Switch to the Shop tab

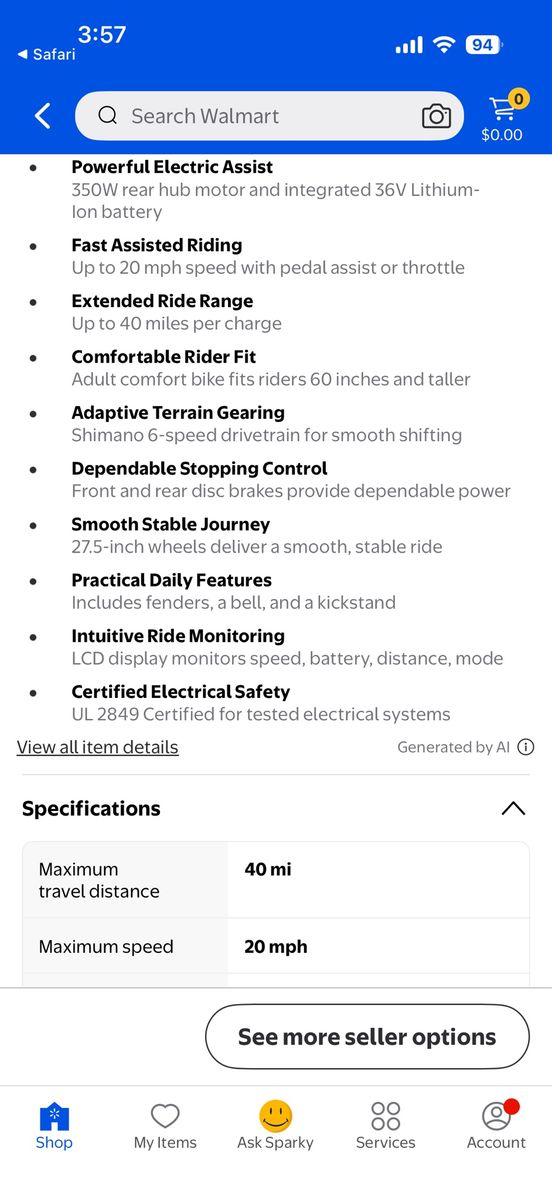pos(54,1126)
